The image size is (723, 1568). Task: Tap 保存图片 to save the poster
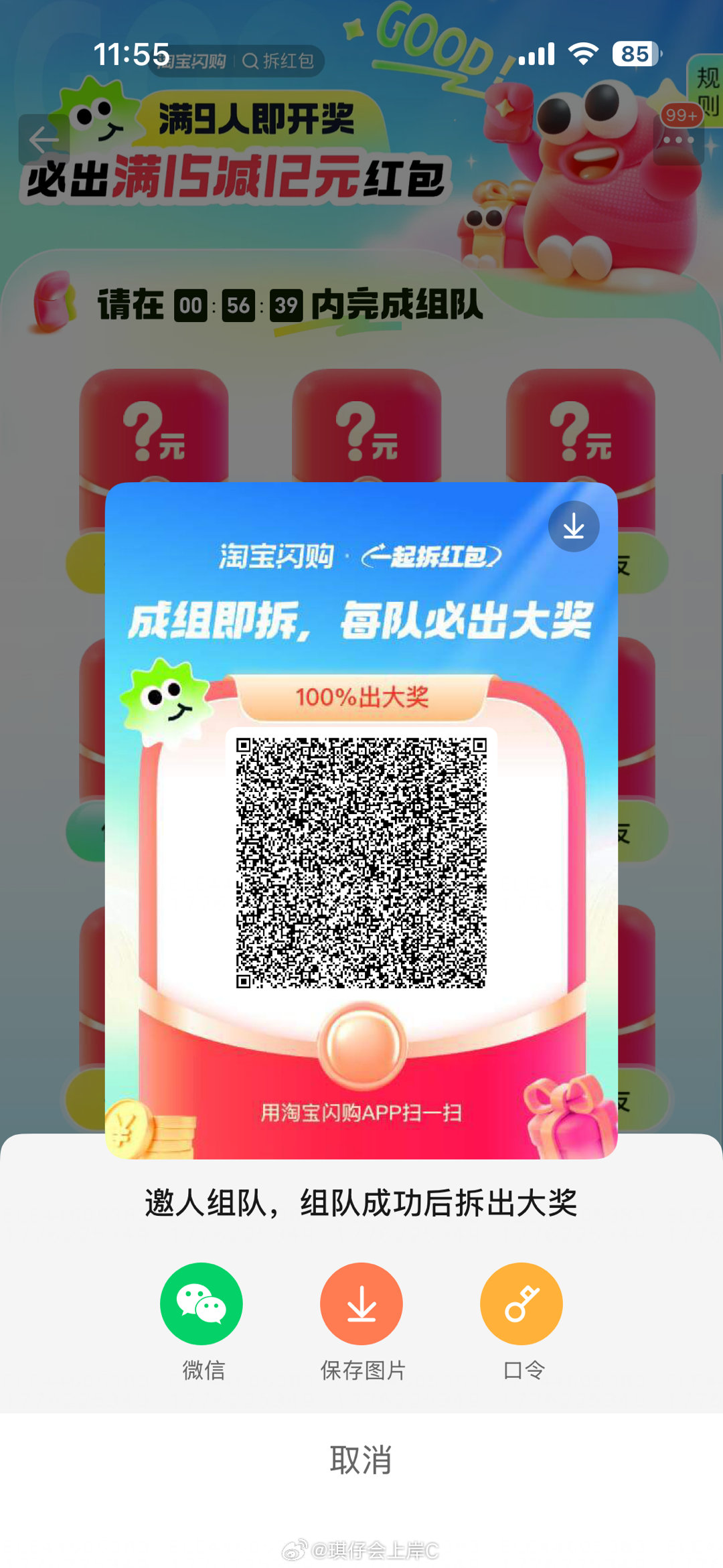tap(361, 1304)
